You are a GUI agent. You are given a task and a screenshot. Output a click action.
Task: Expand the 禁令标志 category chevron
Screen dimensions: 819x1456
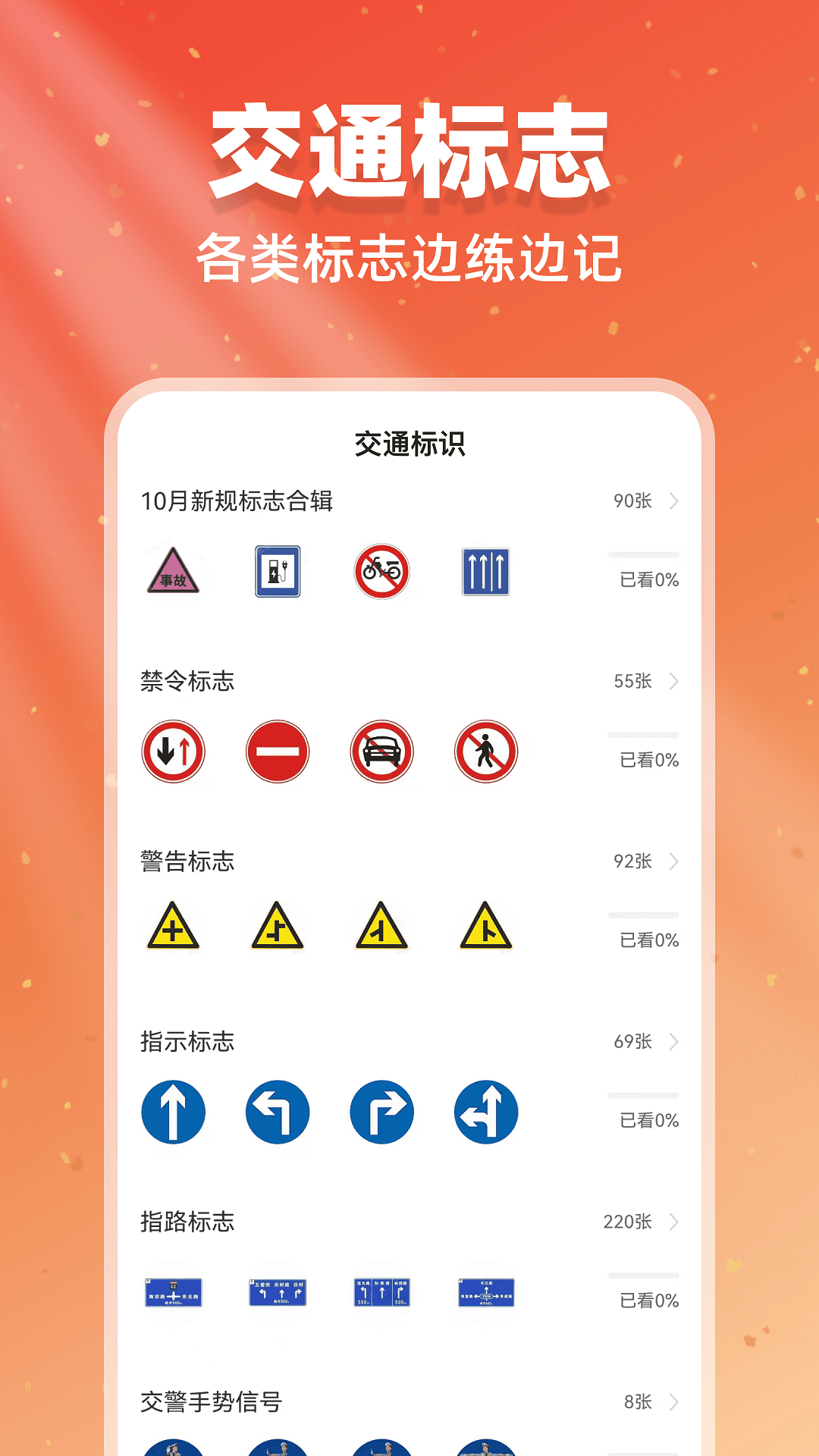673,682
